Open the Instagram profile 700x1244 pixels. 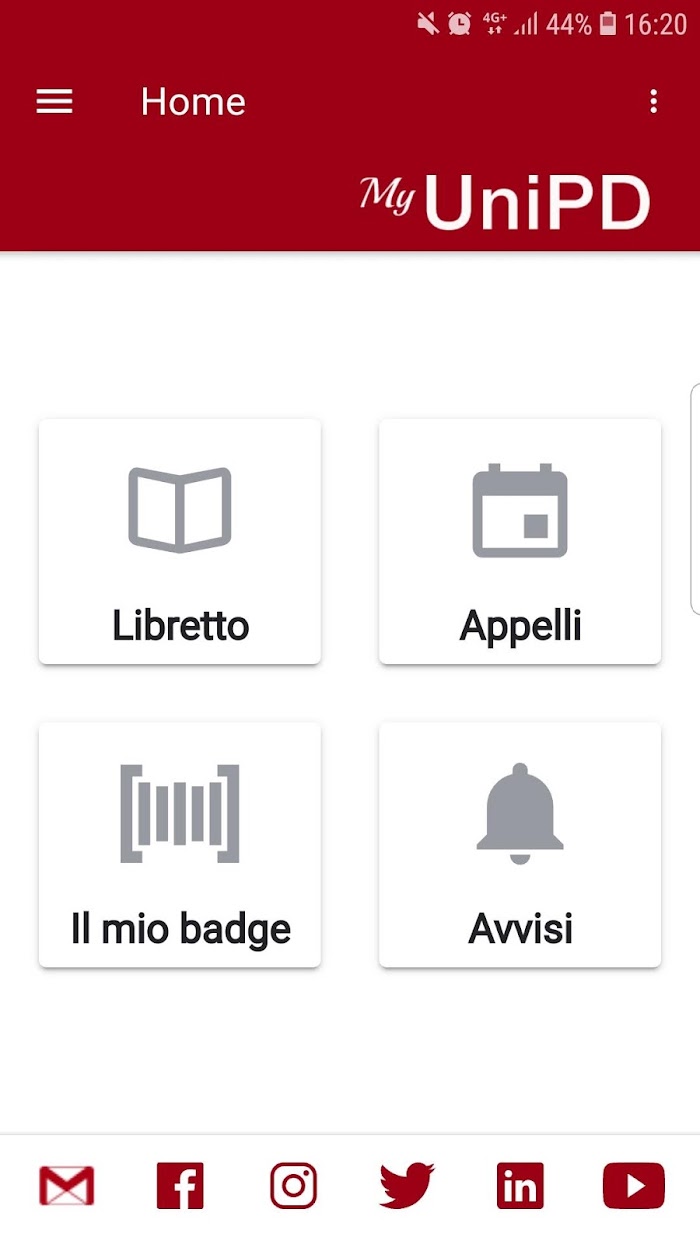[294, 1186]
